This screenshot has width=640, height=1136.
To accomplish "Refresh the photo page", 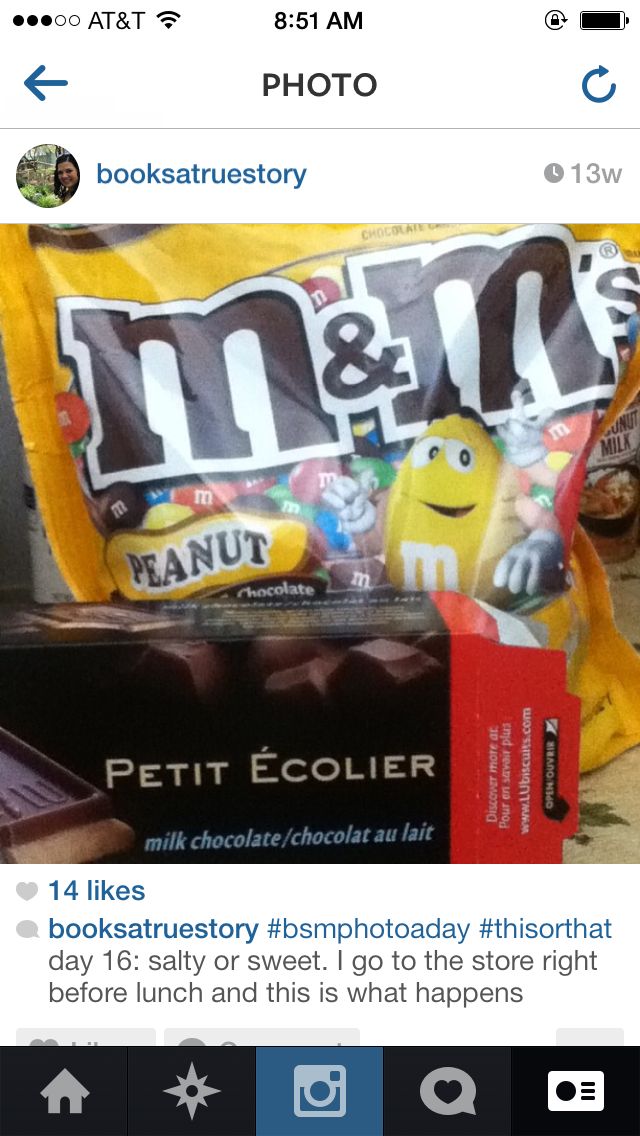I will pos(598,86).
